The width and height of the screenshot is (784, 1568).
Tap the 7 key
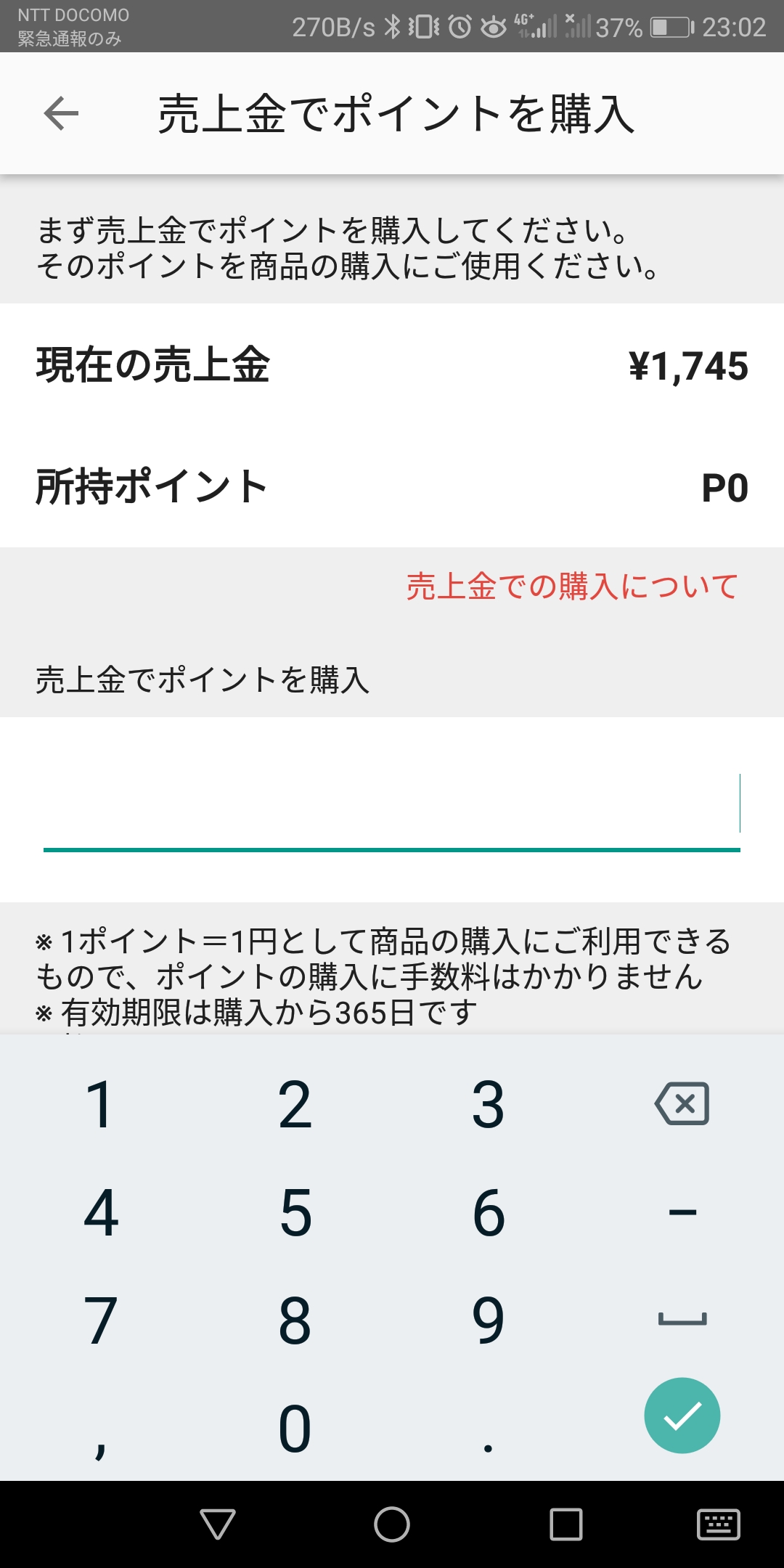coord(100,1320)
